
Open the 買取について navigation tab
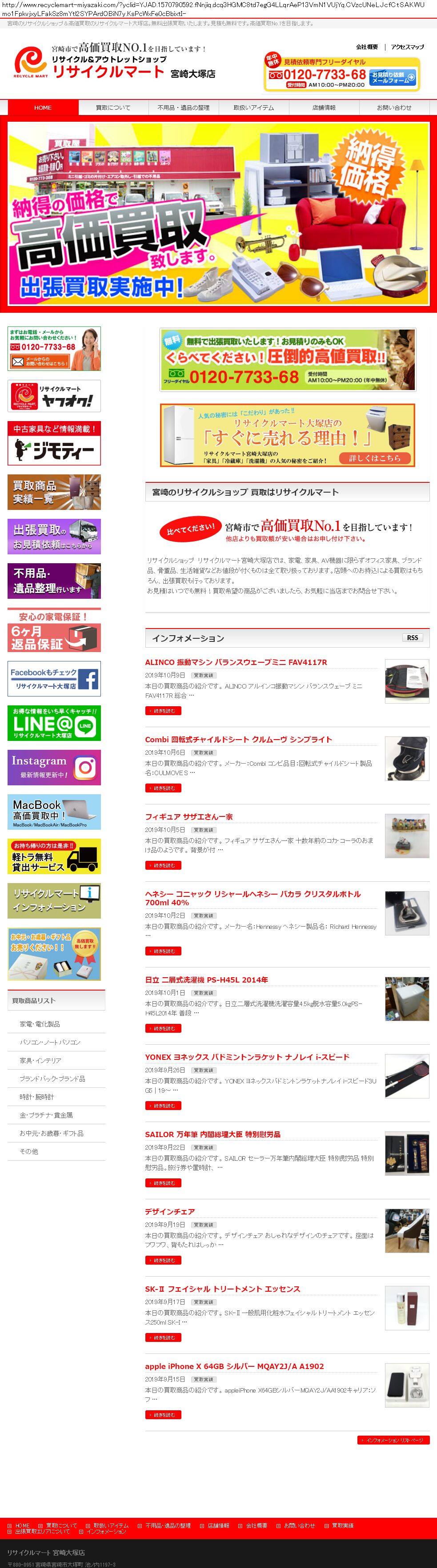click(x=113, y=108)
